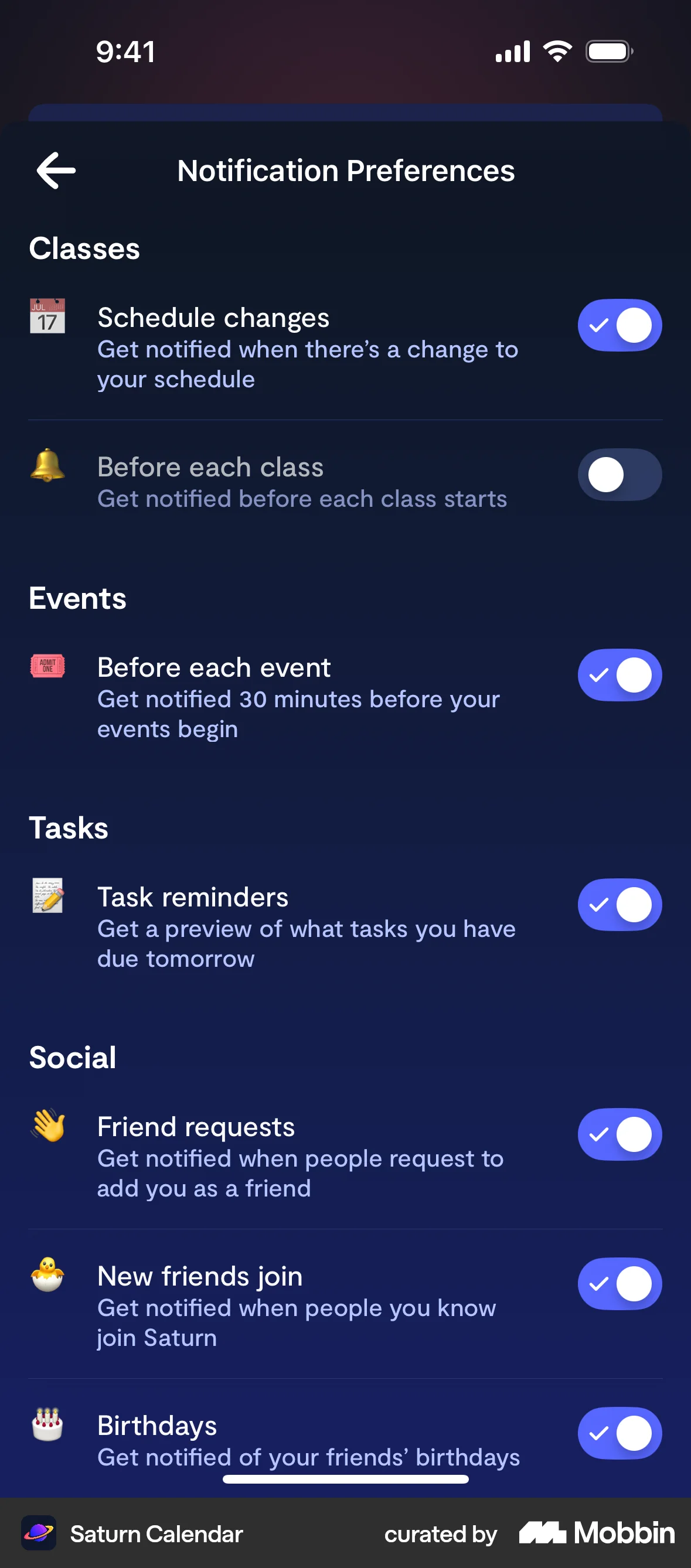Disable Schedule changes notifications

click(619, 325)
